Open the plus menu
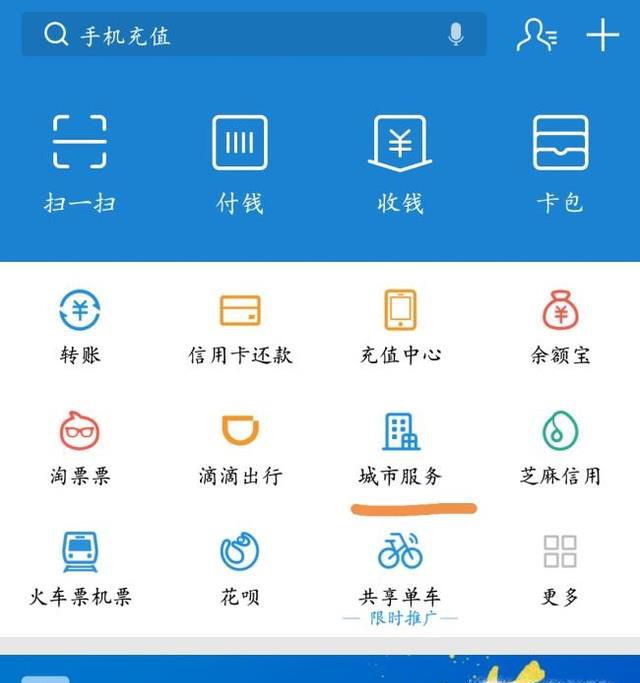This screenshot has width=640, height=683. 603,35
